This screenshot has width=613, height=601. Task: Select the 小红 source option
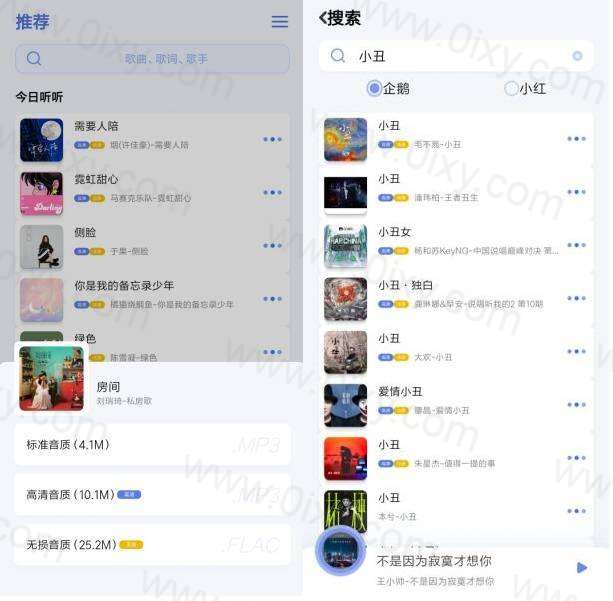pos(511,88)
